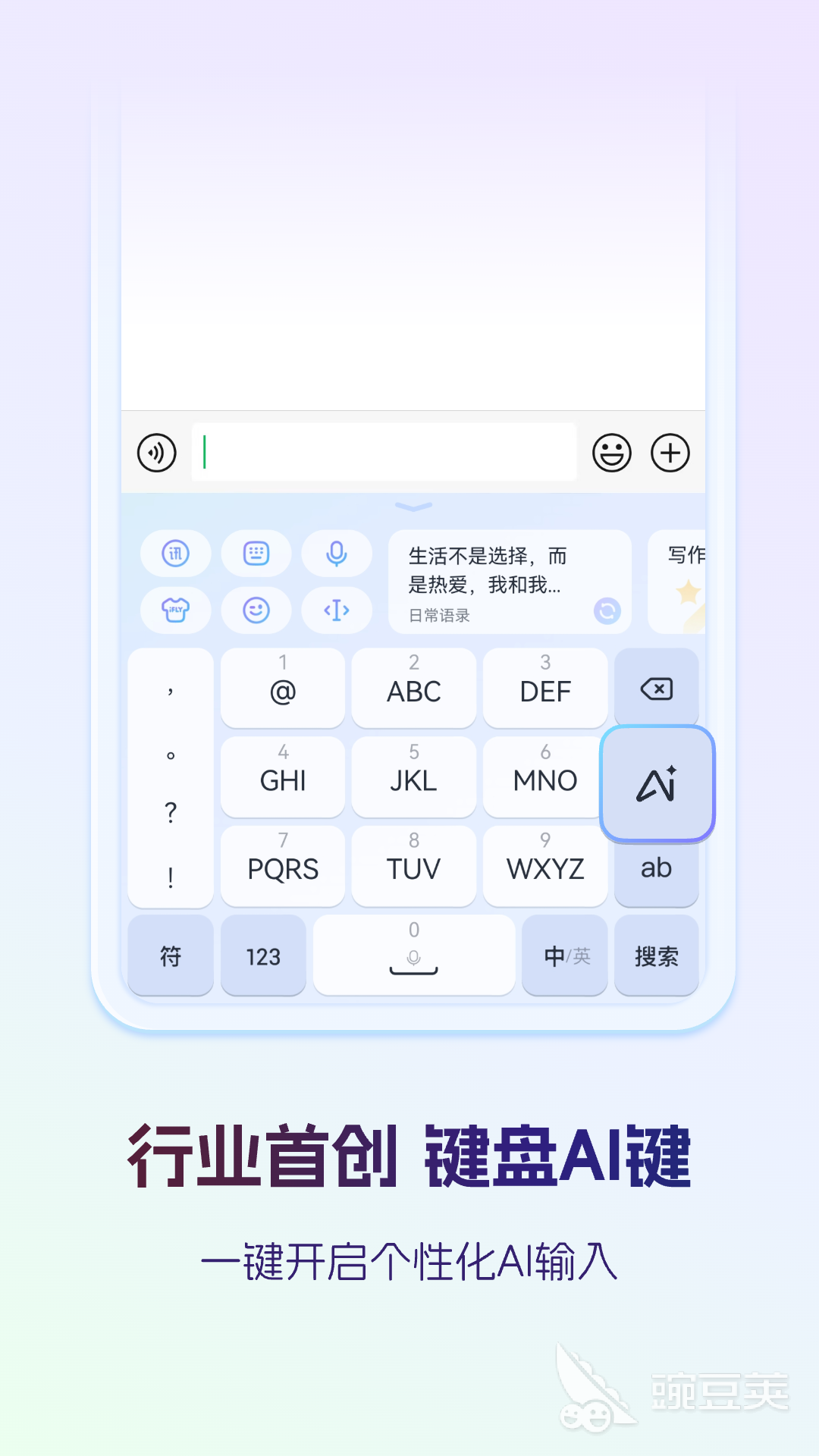Select the cursor editing tool icon
Image resolution: width=819 pixels, height=1456 pixels.
click(x=336, y=610)
